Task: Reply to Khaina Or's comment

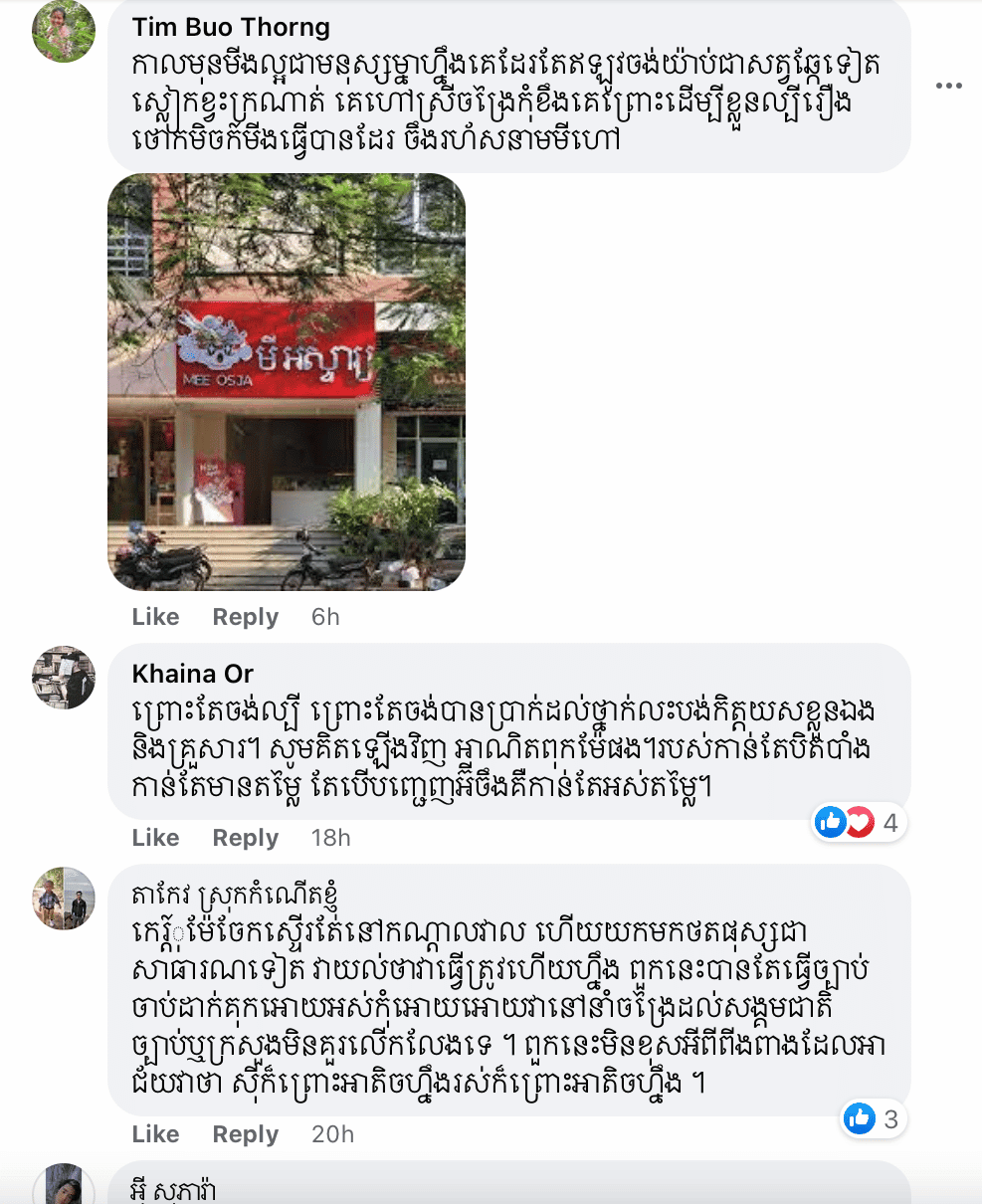Action: [x=246, y=838]
